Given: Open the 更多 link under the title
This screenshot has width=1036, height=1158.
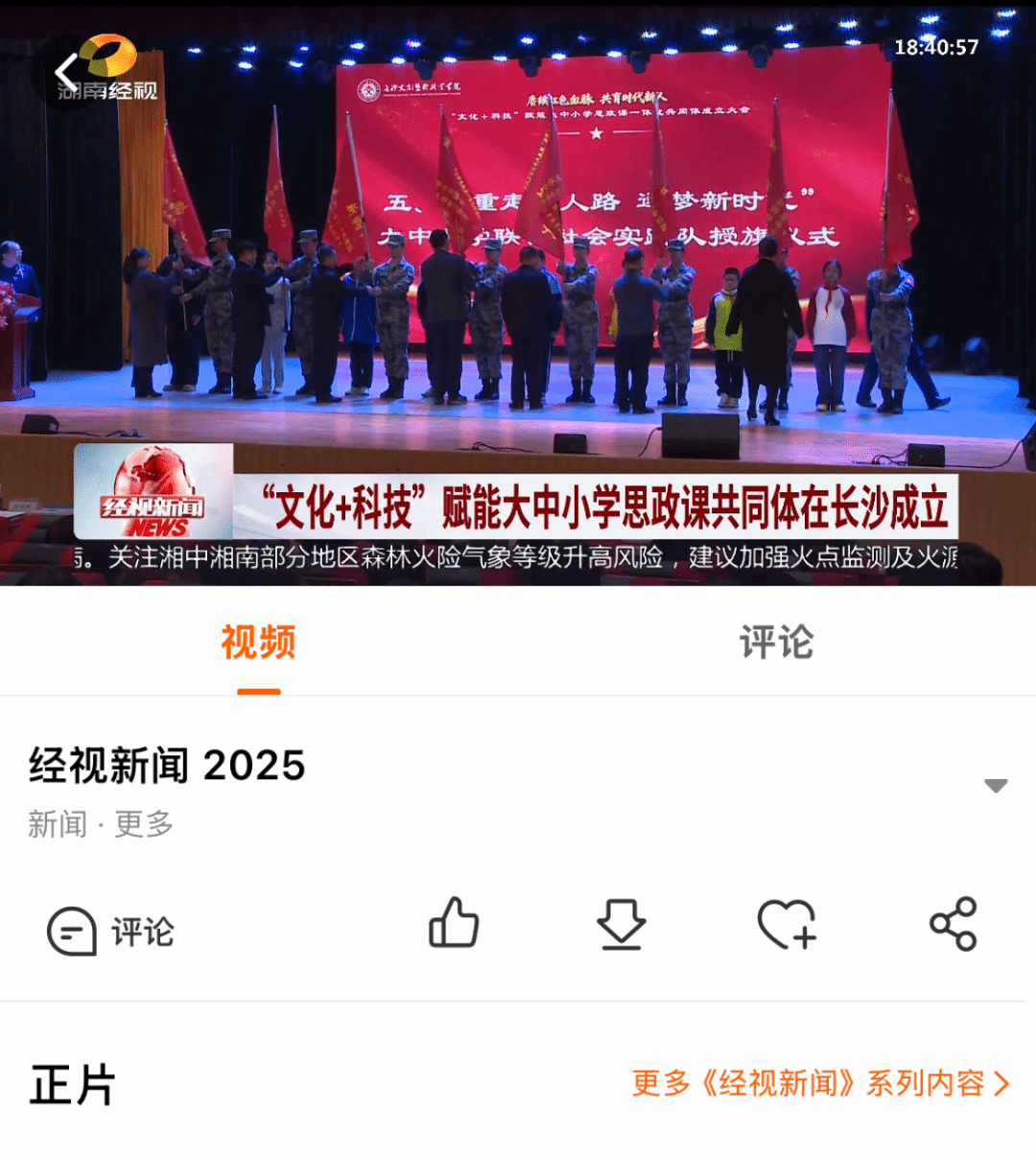Looking at the screenshot, I should point(145,824).
